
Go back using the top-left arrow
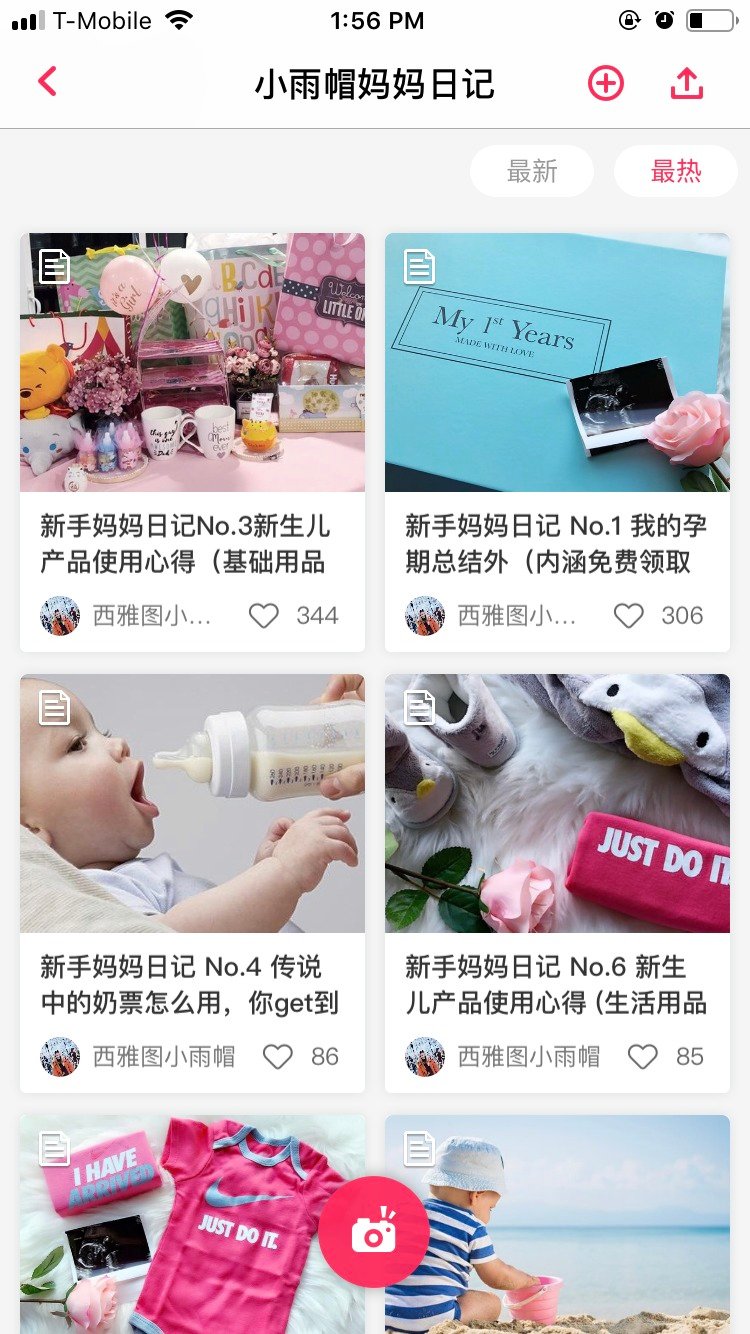[x=47, y=82]
